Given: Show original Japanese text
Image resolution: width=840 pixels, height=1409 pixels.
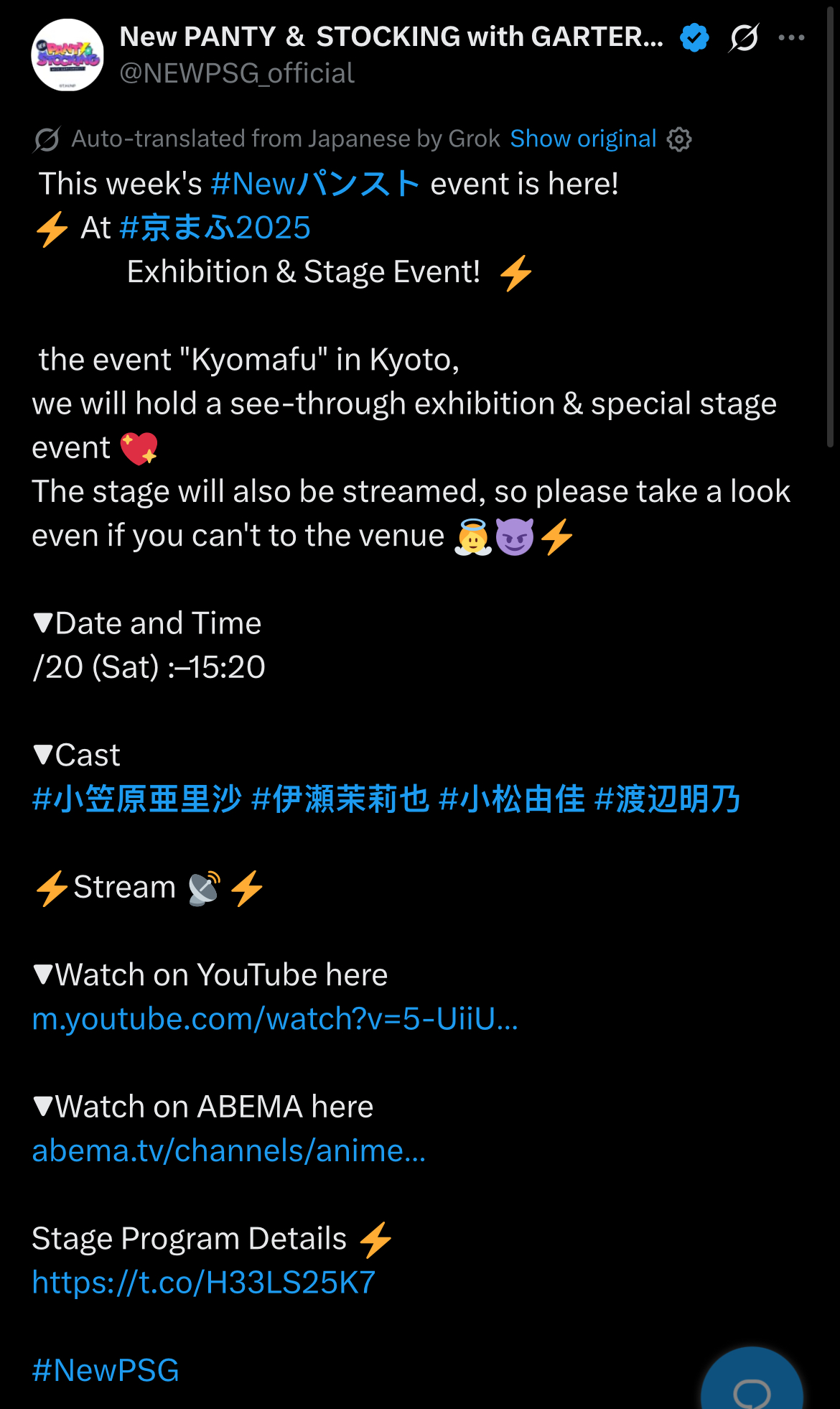Looking at the screenshot, I should pos(583,139).
